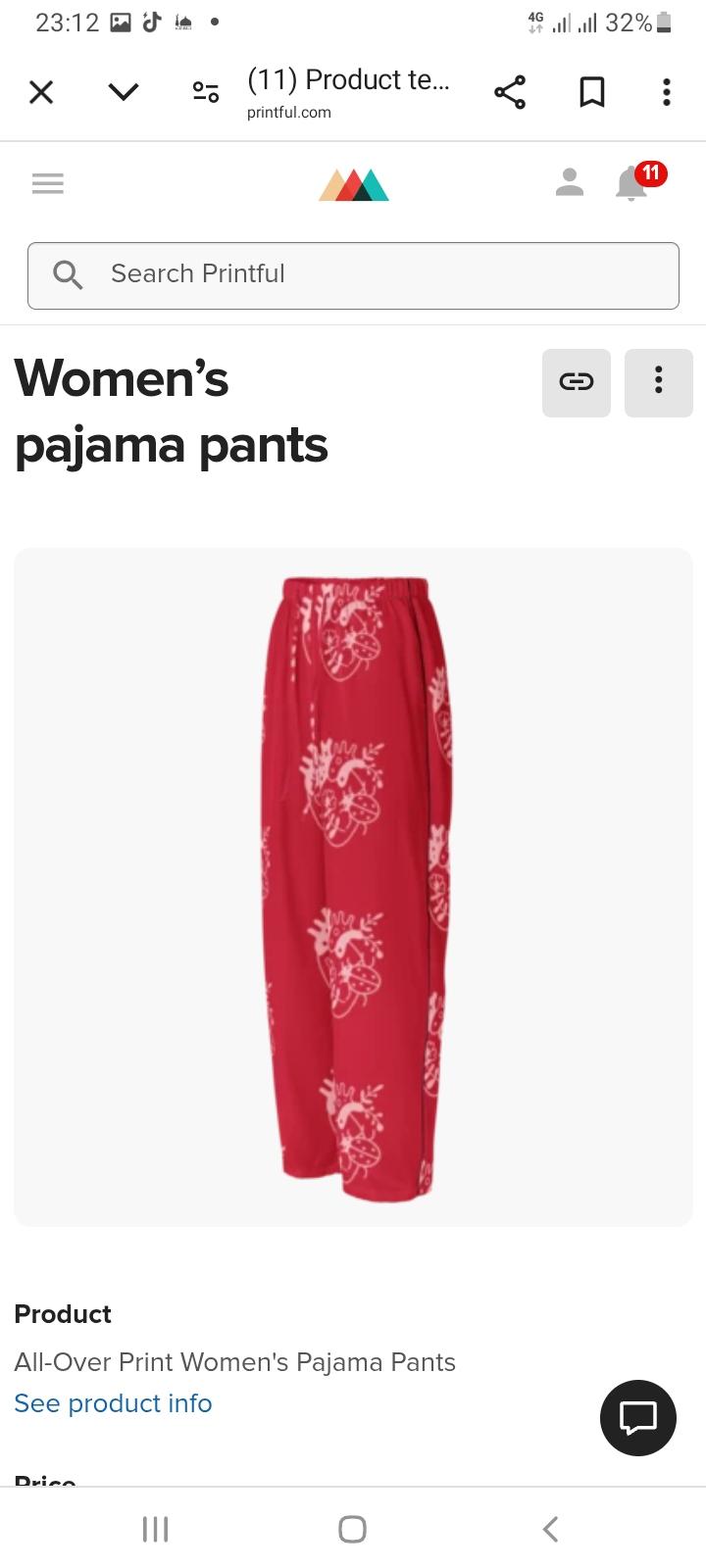Bookmark this page
Image resolution: width=706 pixels, height=1568 pixels.
coord(592,92)
